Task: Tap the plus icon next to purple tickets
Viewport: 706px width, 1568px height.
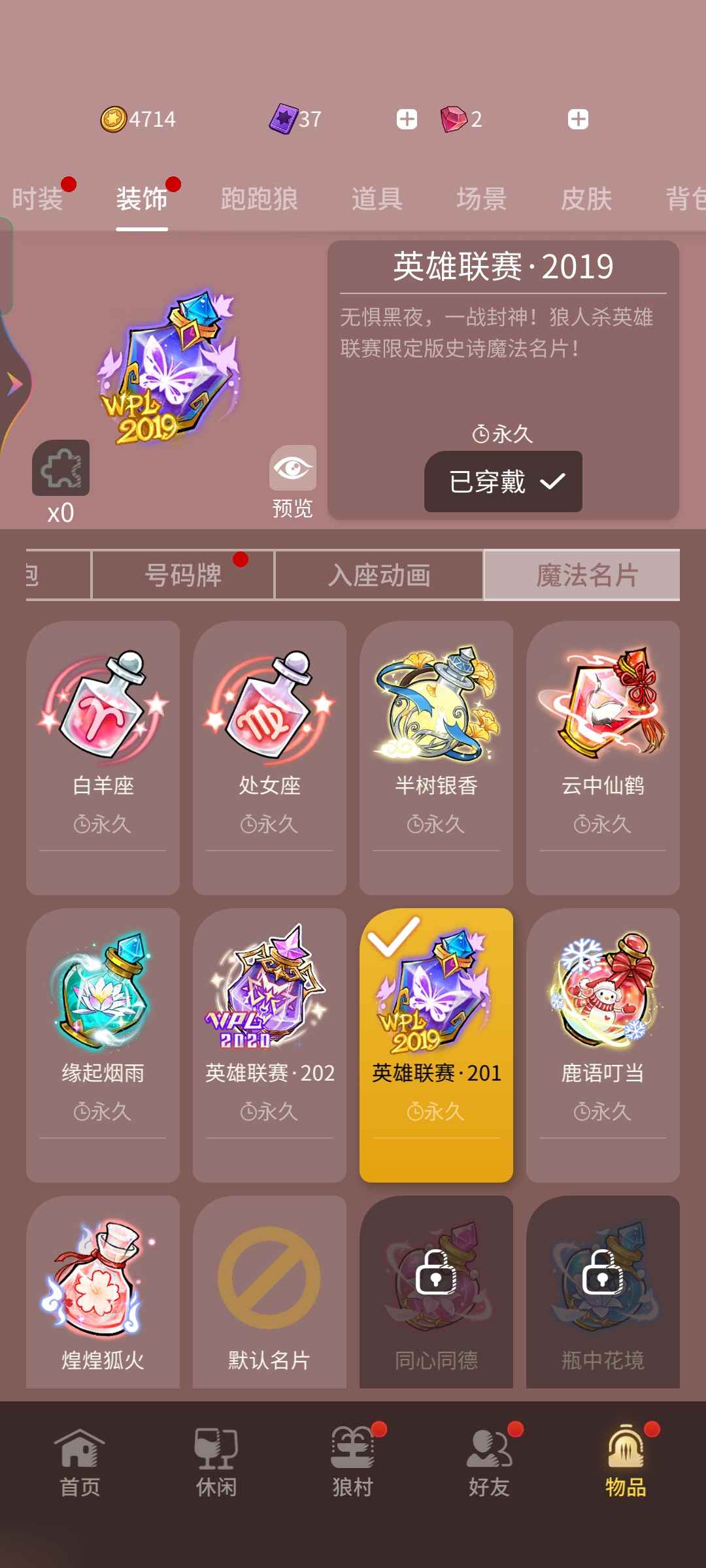Action: point(407,119)
